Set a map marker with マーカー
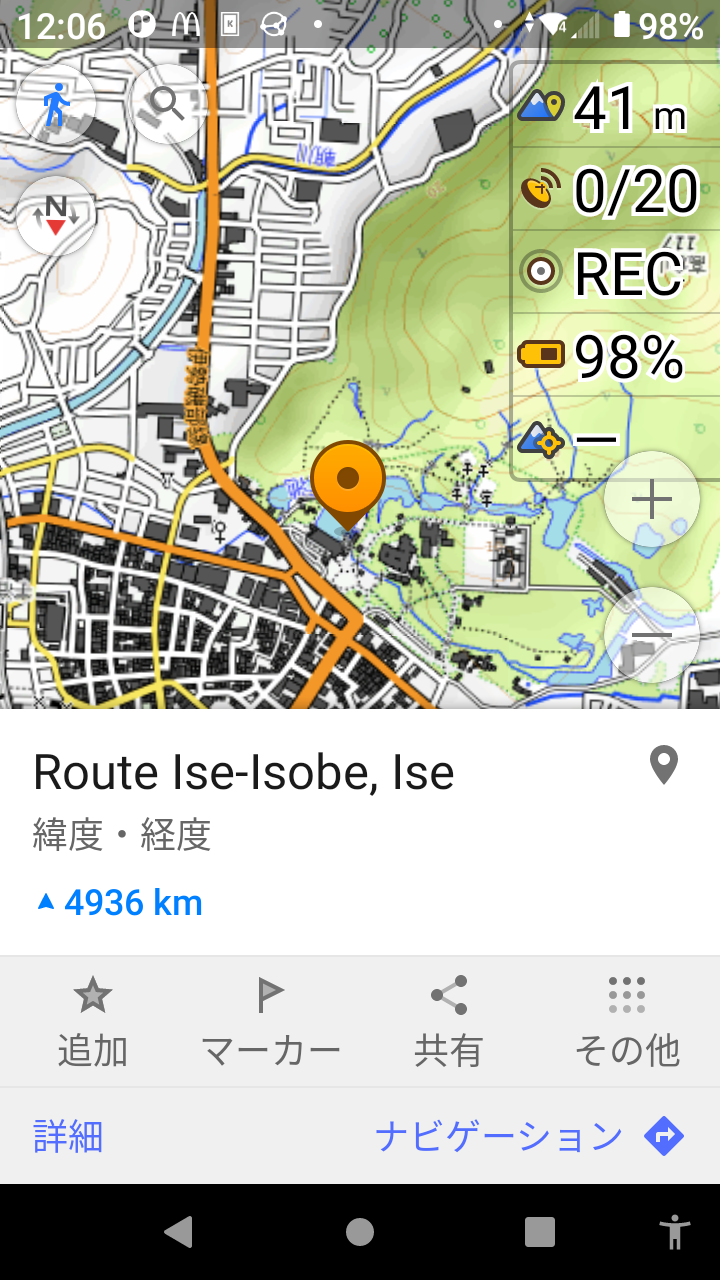 (270, 1022)
